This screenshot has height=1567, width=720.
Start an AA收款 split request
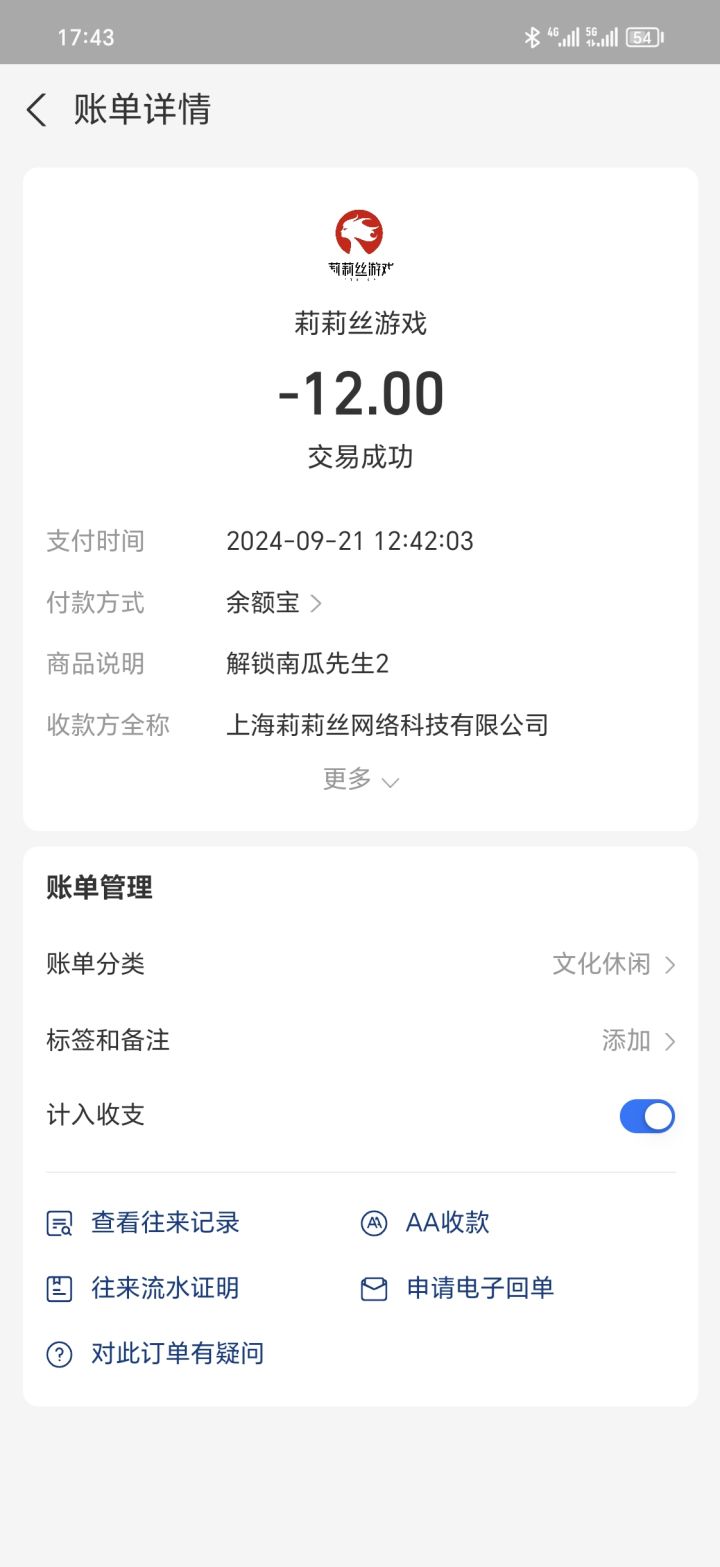pos(425,1223)
